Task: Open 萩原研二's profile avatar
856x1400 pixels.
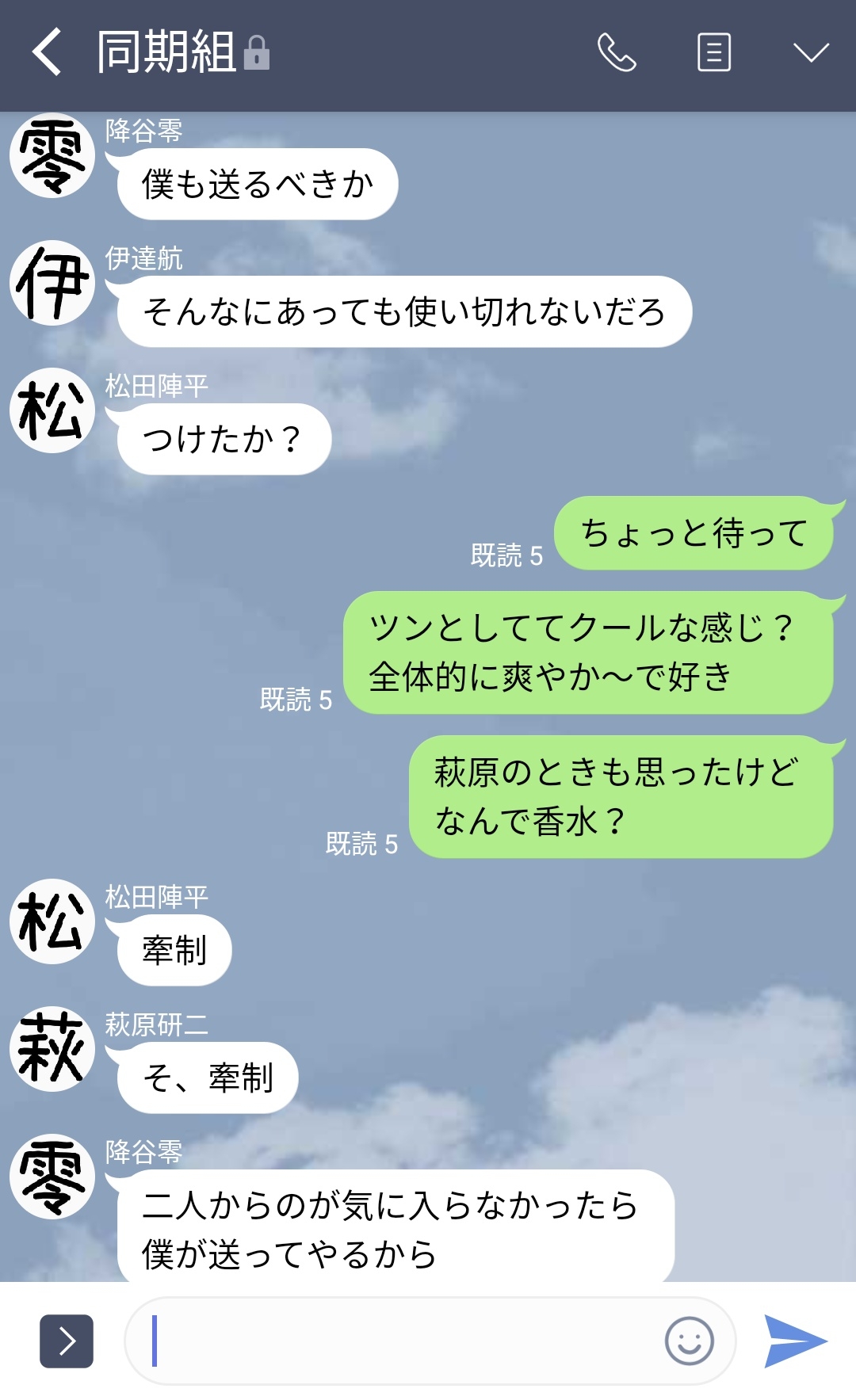Action: click(52, 1049)
